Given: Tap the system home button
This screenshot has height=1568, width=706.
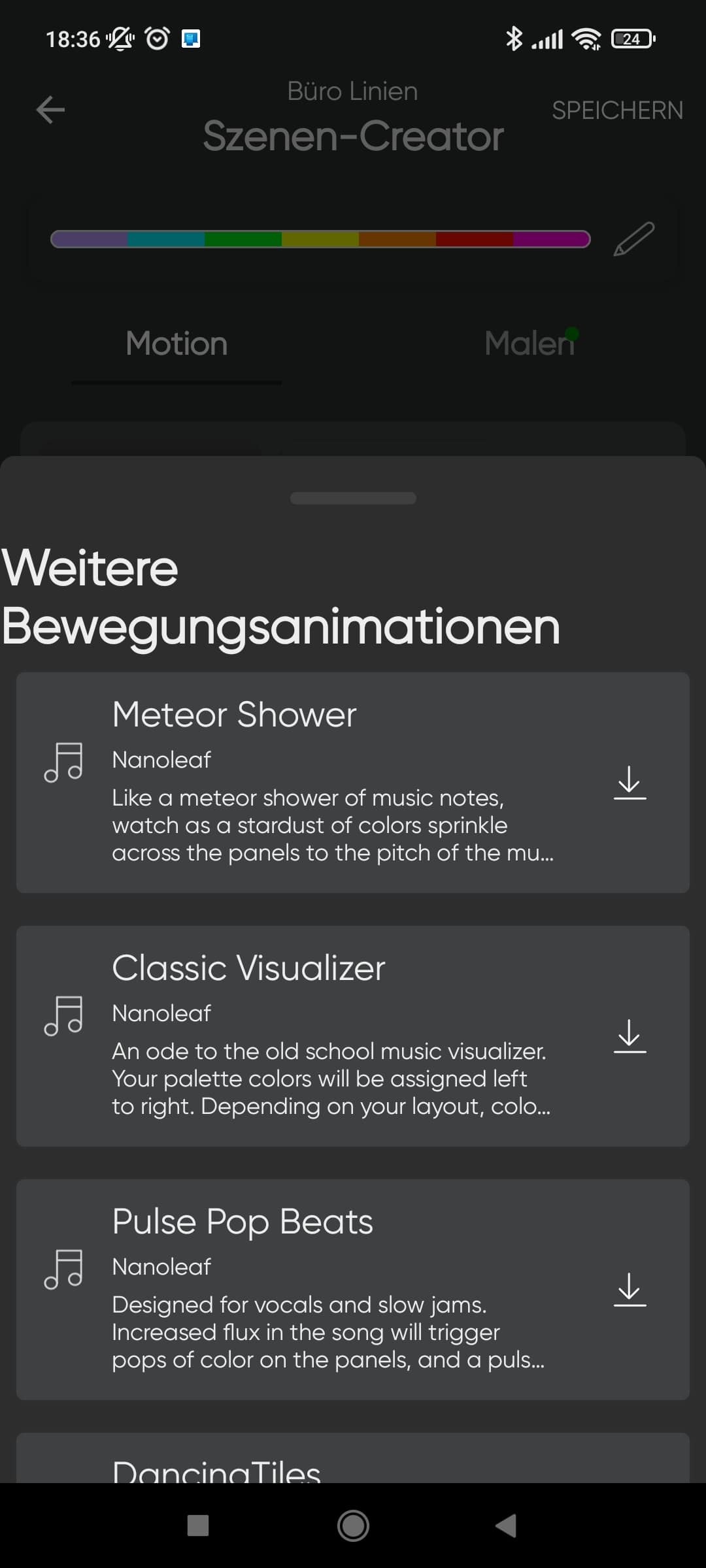Looking at the screenshot, I should (x=353, y=1526).
